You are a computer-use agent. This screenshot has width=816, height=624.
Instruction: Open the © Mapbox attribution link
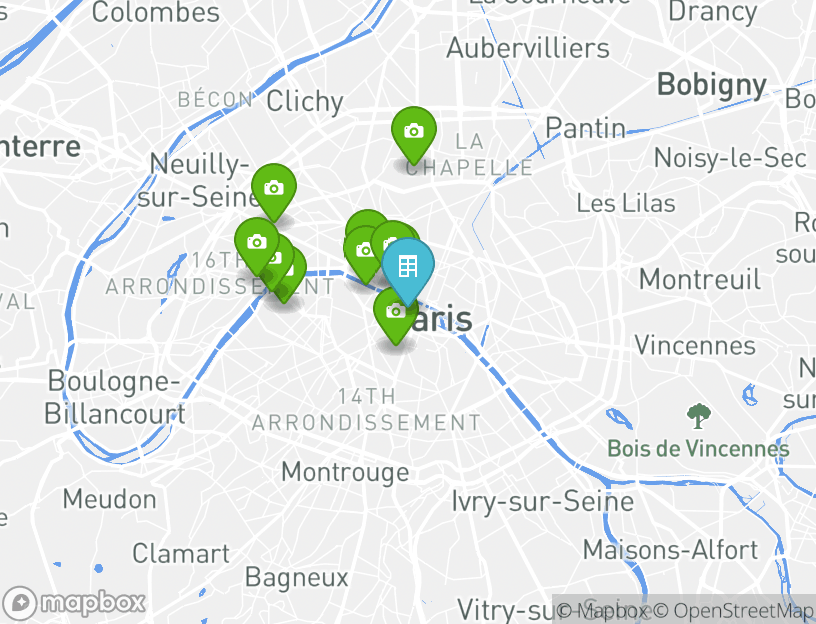(x=602, y=610)
